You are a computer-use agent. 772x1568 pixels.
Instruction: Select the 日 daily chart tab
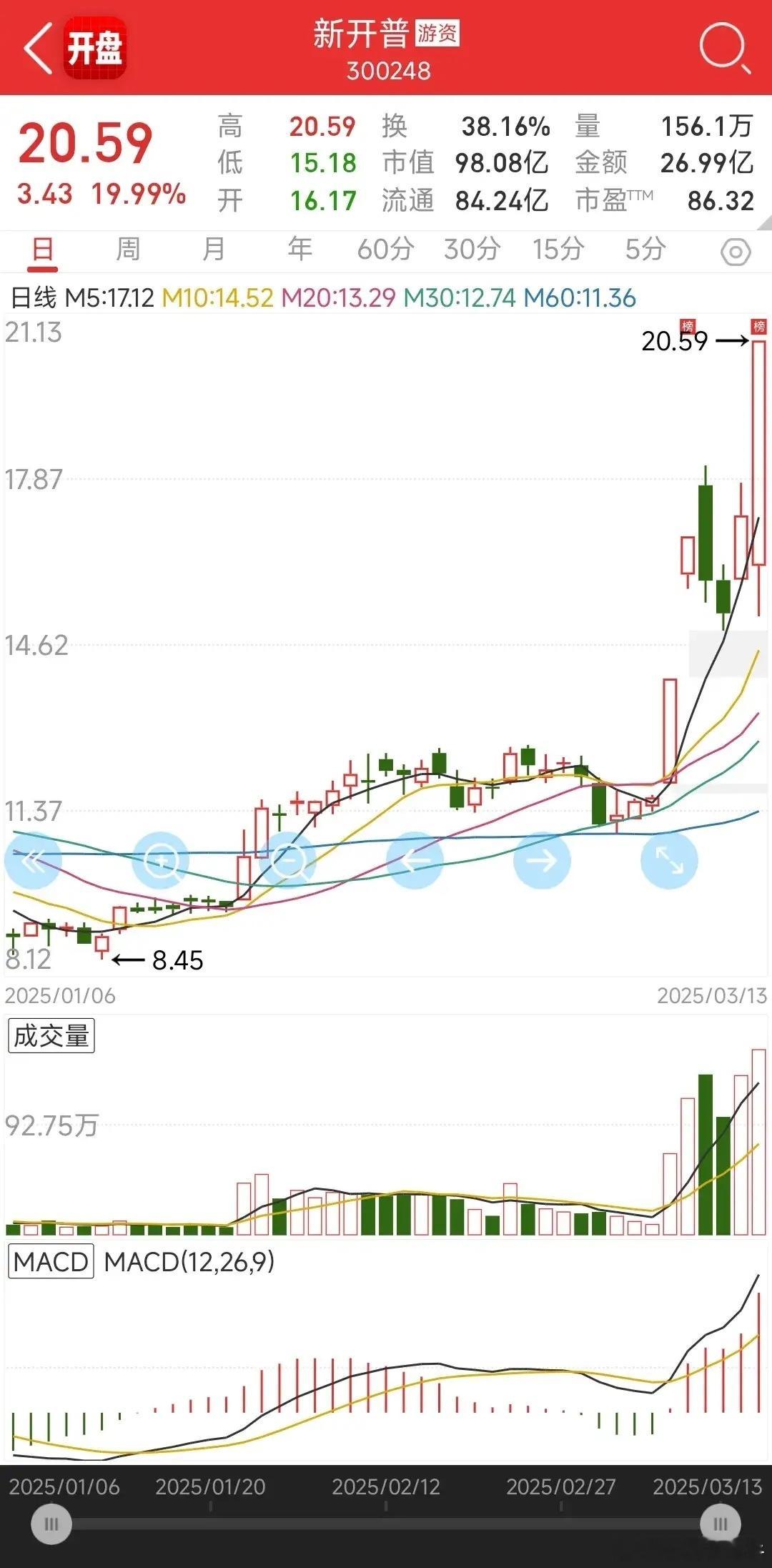point(42,250)
